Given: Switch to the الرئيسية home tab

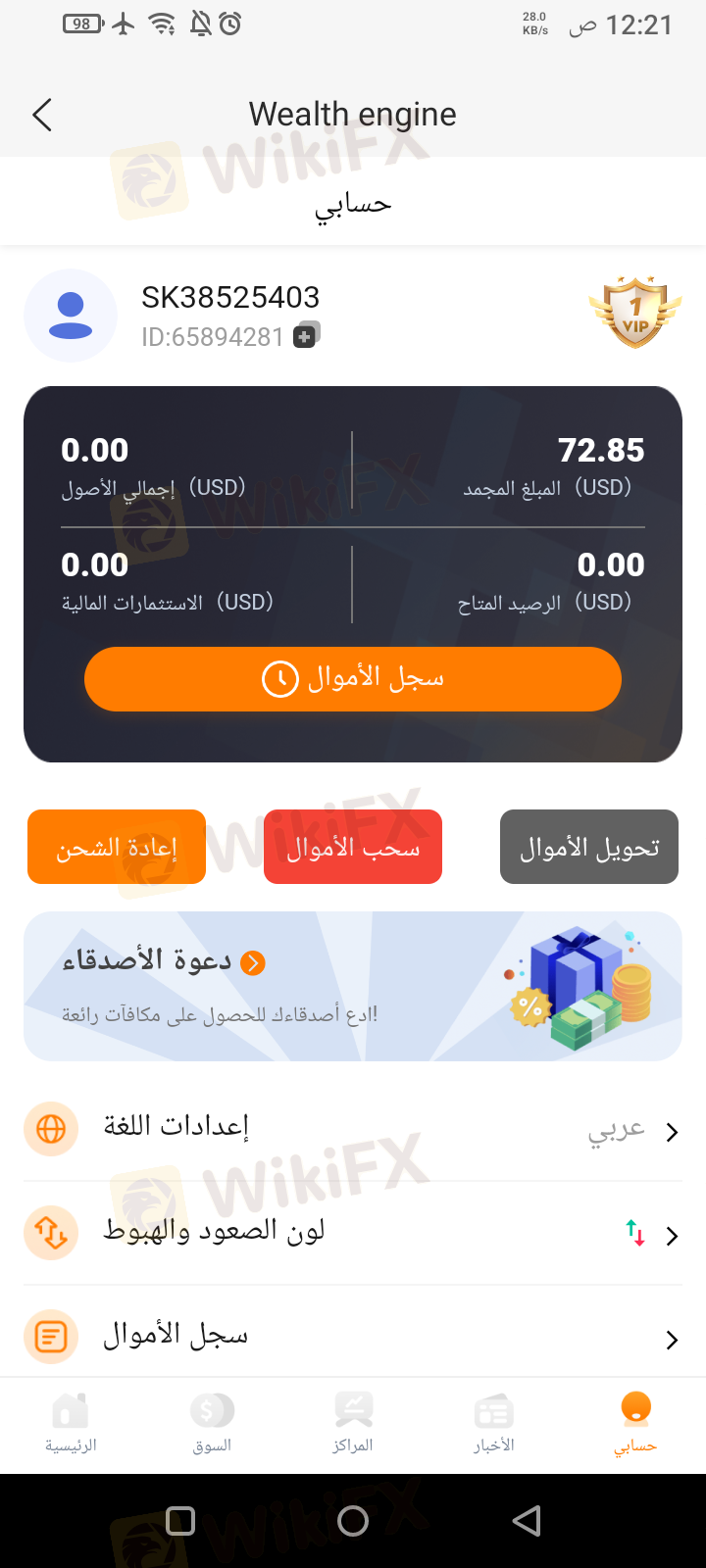Looking at the screenshot, I should [71, 1424].
